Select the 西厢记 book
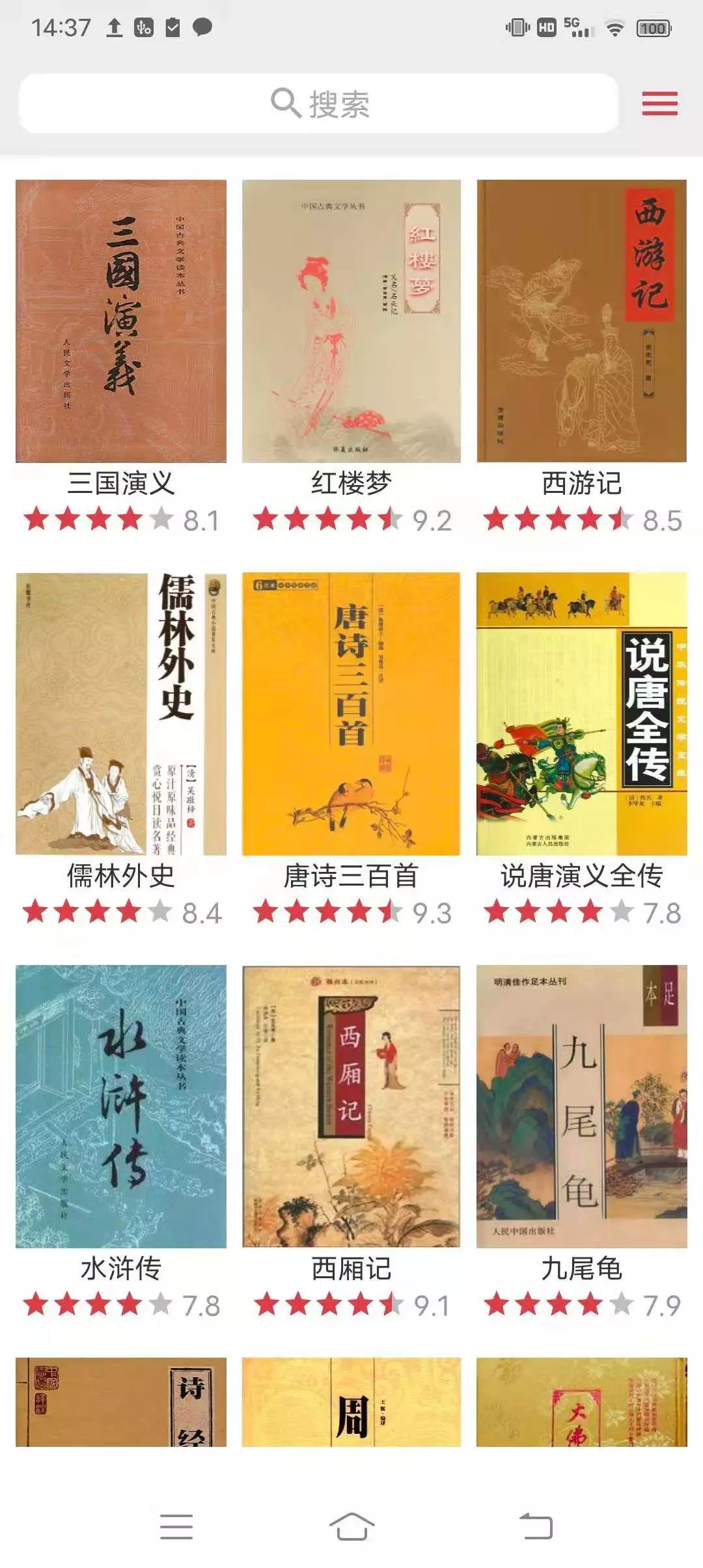This screenshot has height=1568, width=703. coord(351,1106)
